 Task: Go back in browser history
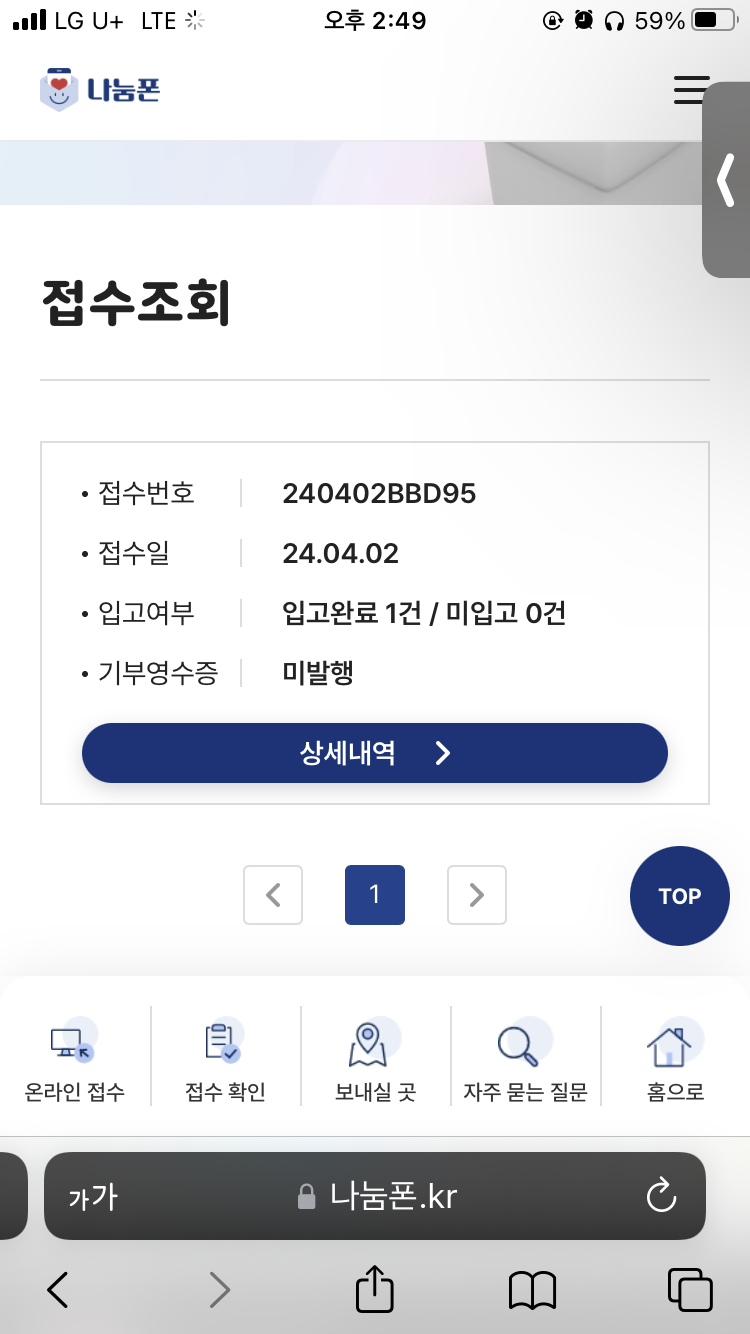click(x=58, y=1290)
